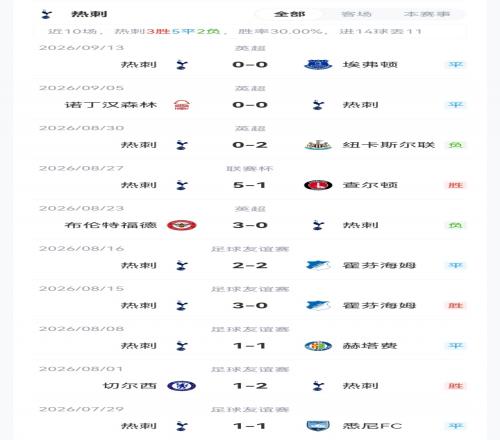Open the 热刺 3-0 霍芬海姆 friendly

tap(250, 300)
